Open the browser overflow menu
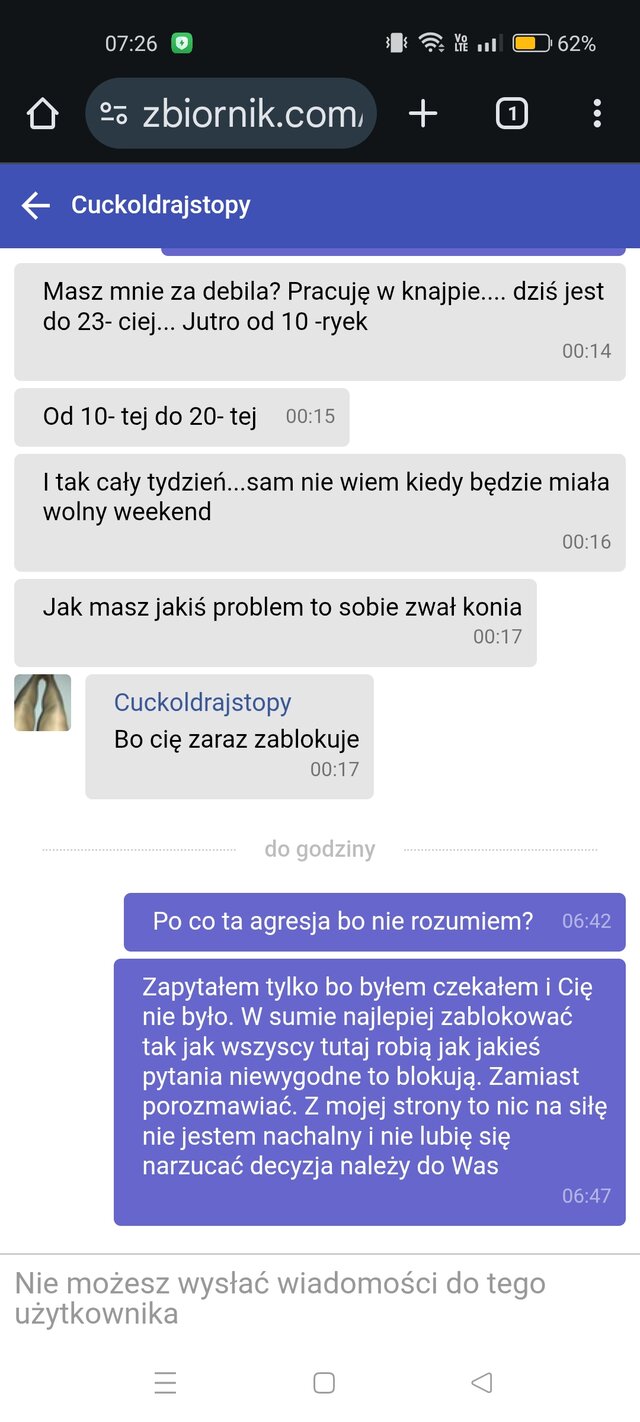This screenshot has width=640, height=1422. 597,114
